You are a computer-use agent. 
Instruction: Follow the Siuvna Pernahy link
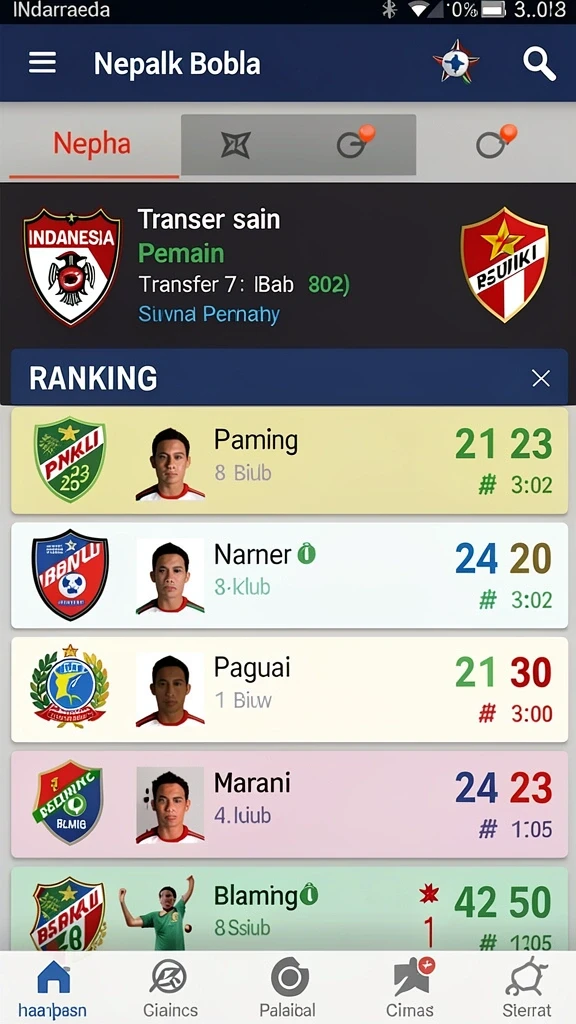point(209,314)
